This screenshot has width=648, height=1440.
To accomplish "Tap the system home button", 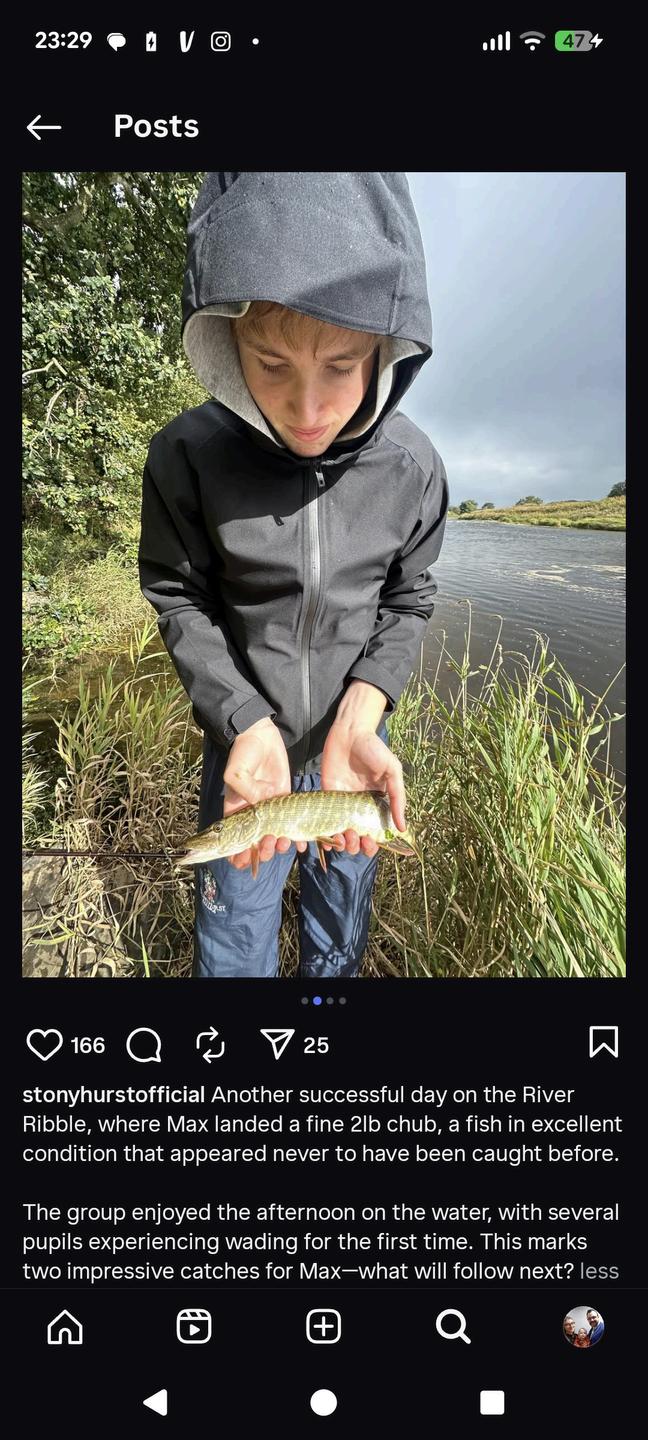I will tap(323, 1402).
